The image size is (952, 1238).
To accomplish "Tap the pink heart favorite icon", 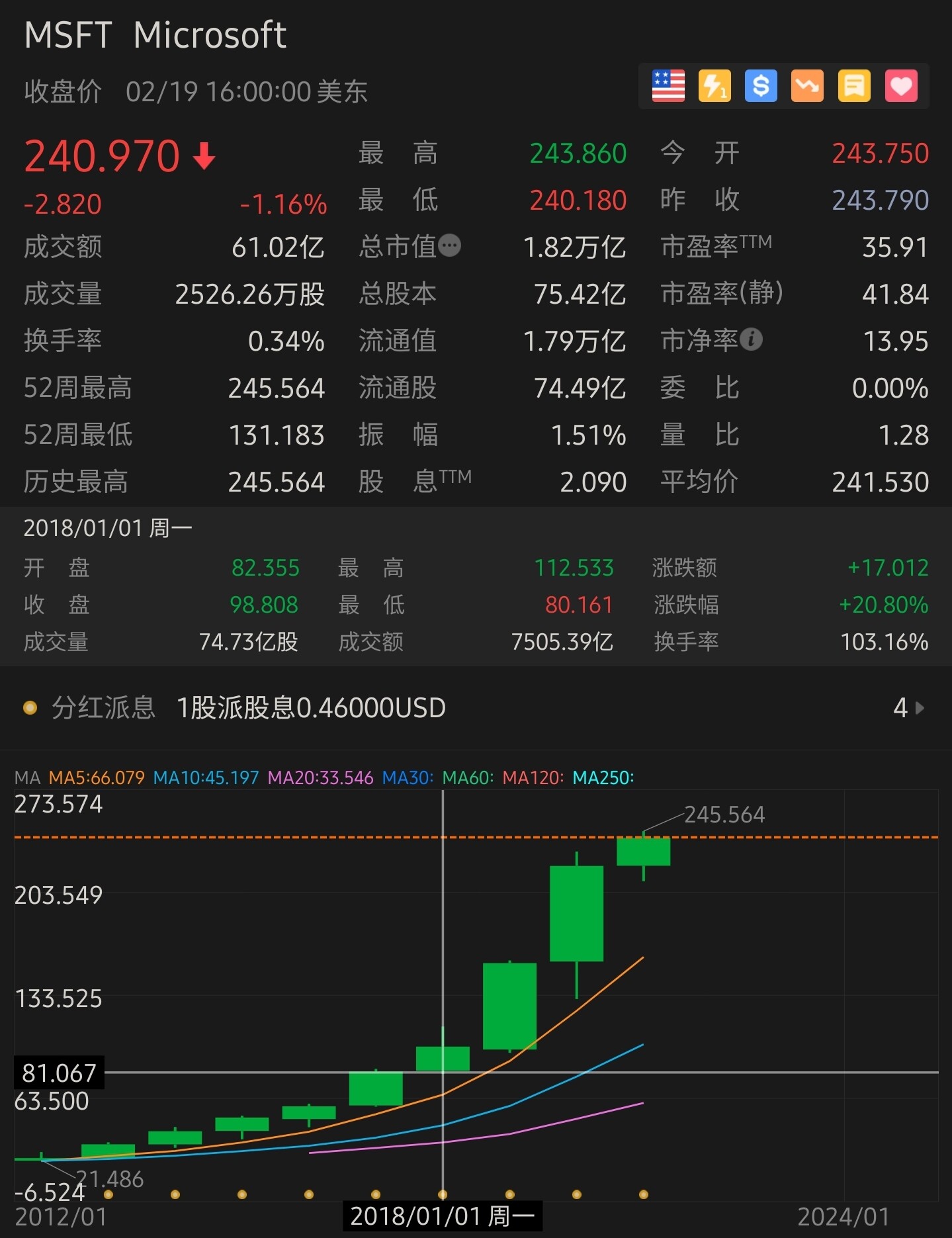I will coord(901,86).
